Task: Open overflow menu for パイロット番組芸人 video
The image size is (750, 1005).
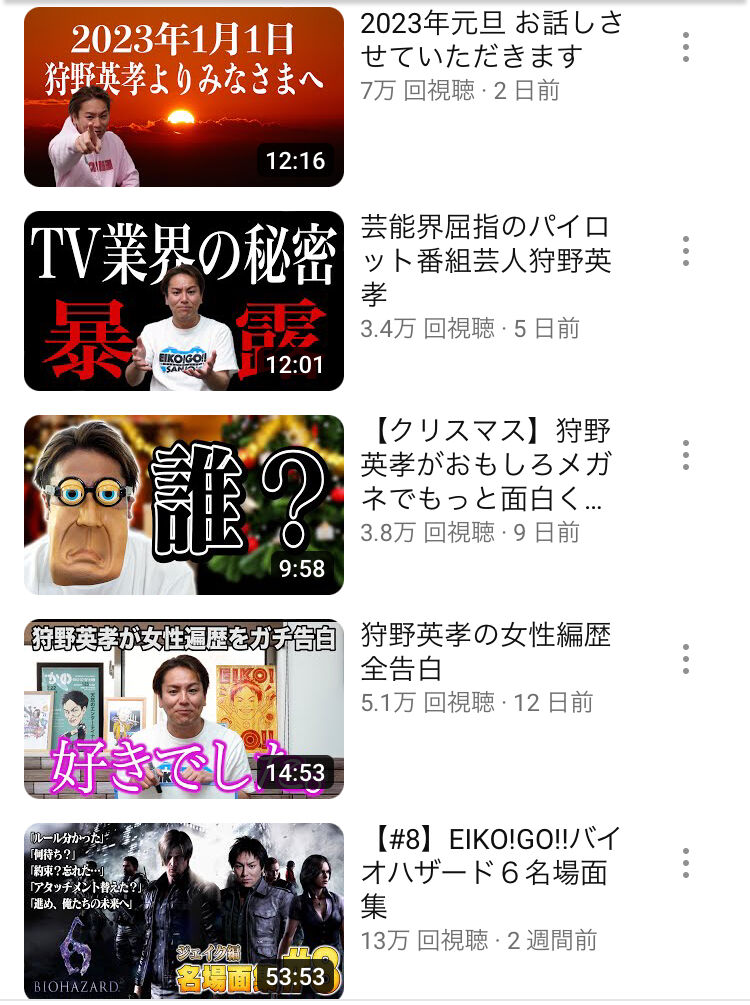Action: click(x=686, y=251)
